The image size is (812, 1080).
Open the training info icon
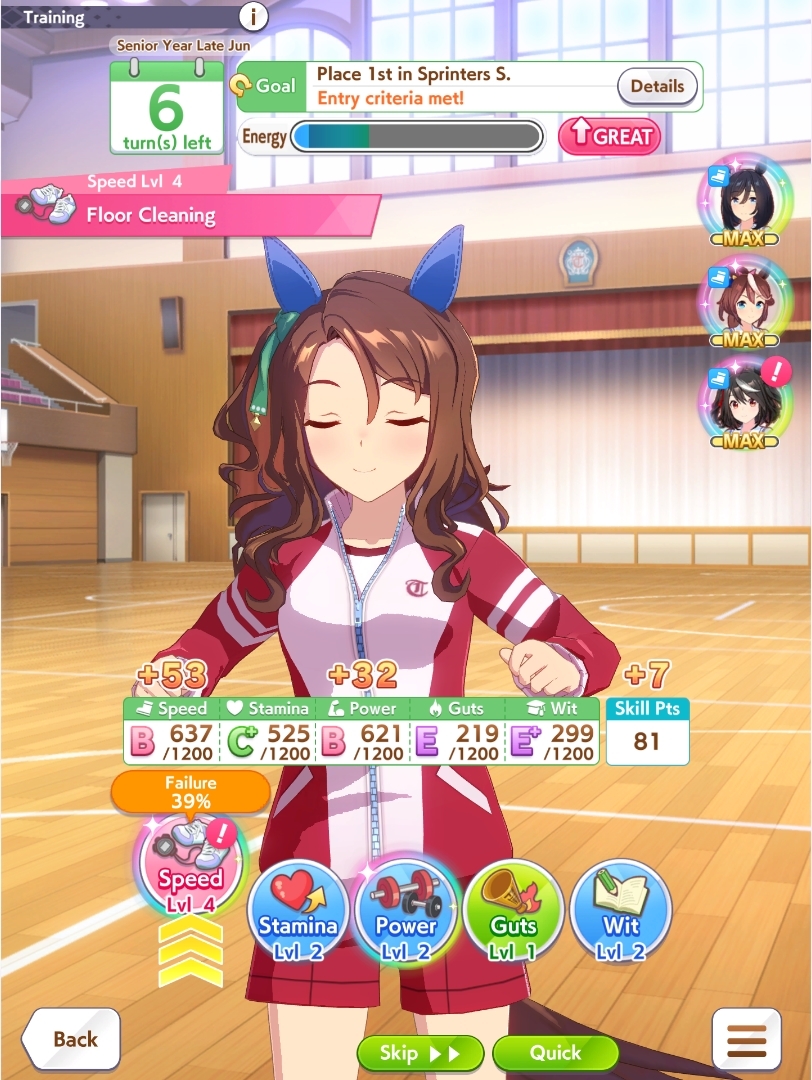254,17
